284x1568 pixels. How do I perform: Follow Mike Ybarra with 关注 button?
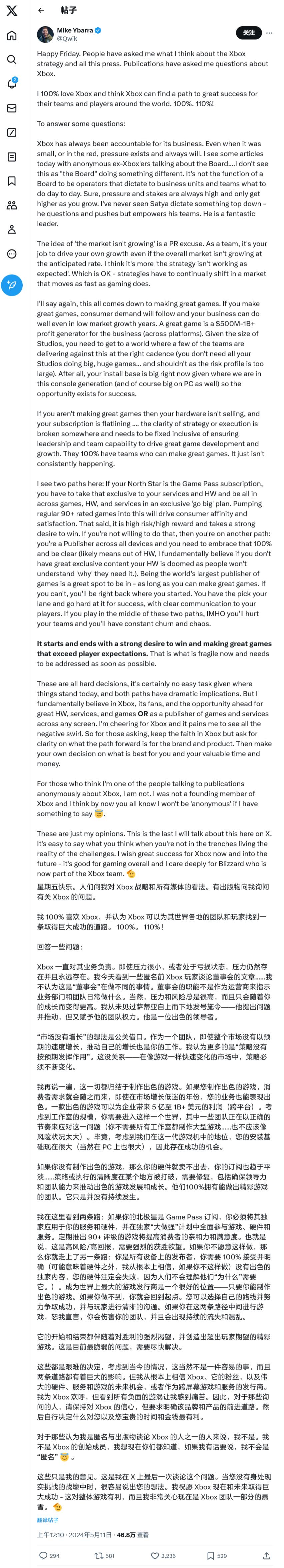249,33
